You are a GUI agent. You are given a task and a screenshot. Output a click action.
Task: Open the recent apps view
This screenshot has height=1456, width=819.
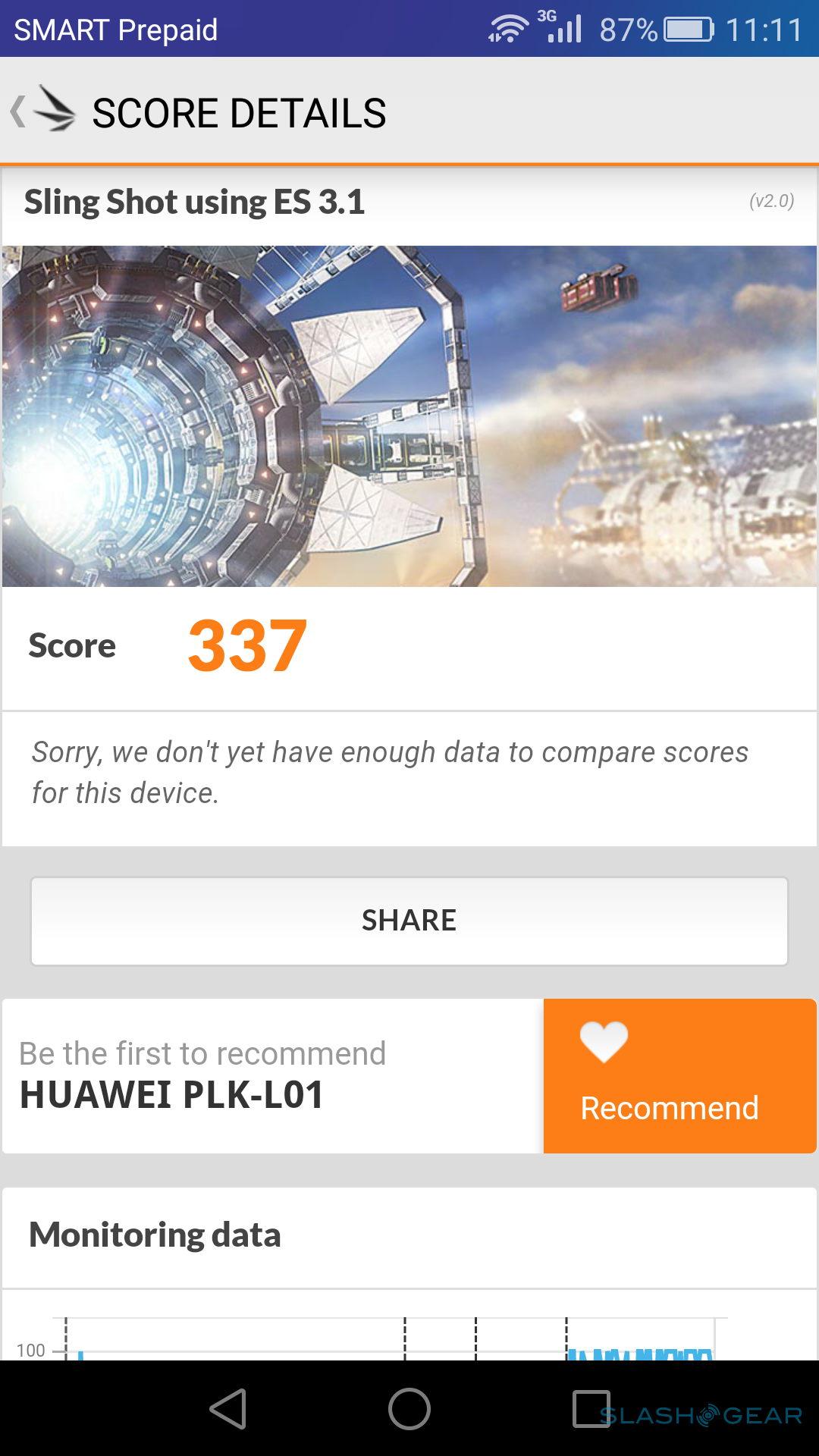click(x=591, y=1409)
